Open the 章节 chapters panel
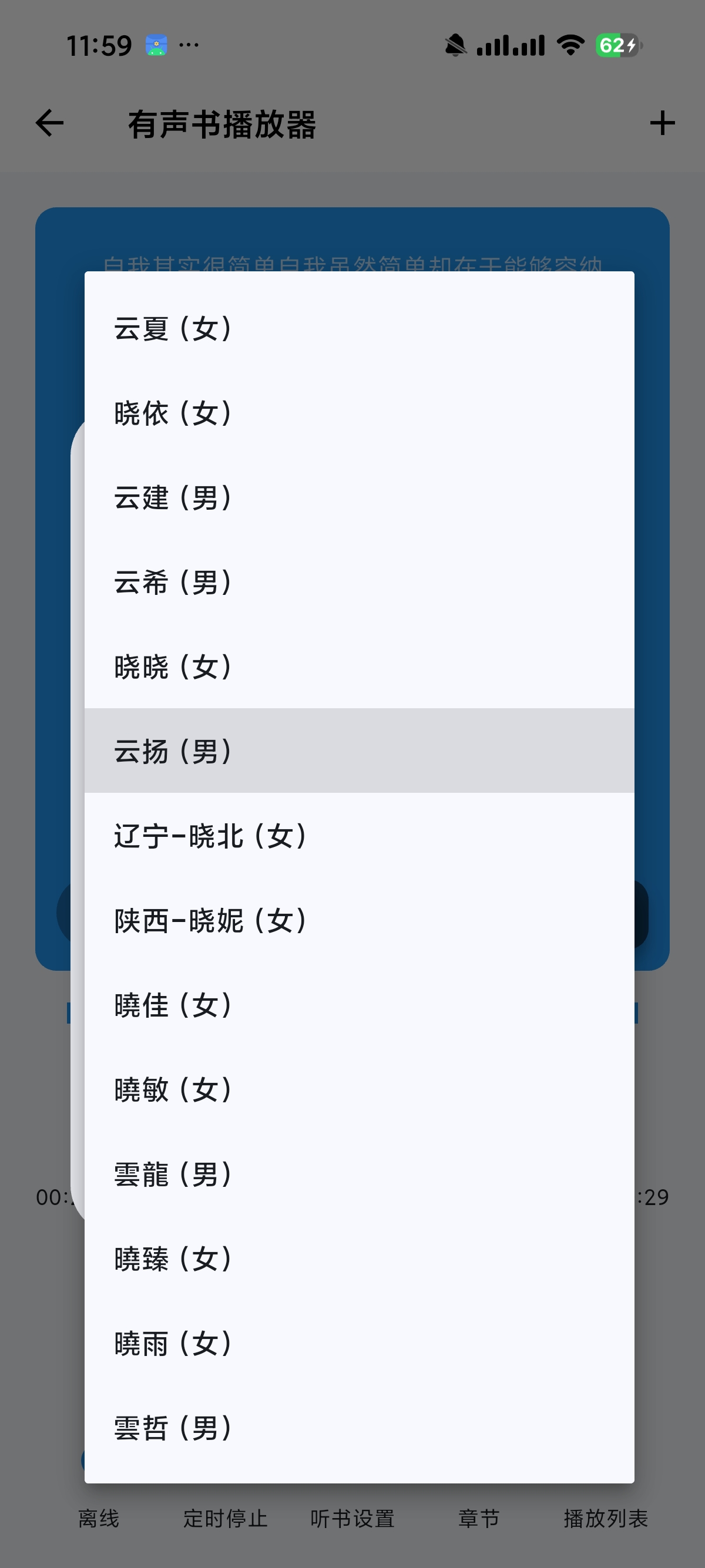705x1568 pixels. [x=479, y=1518]
